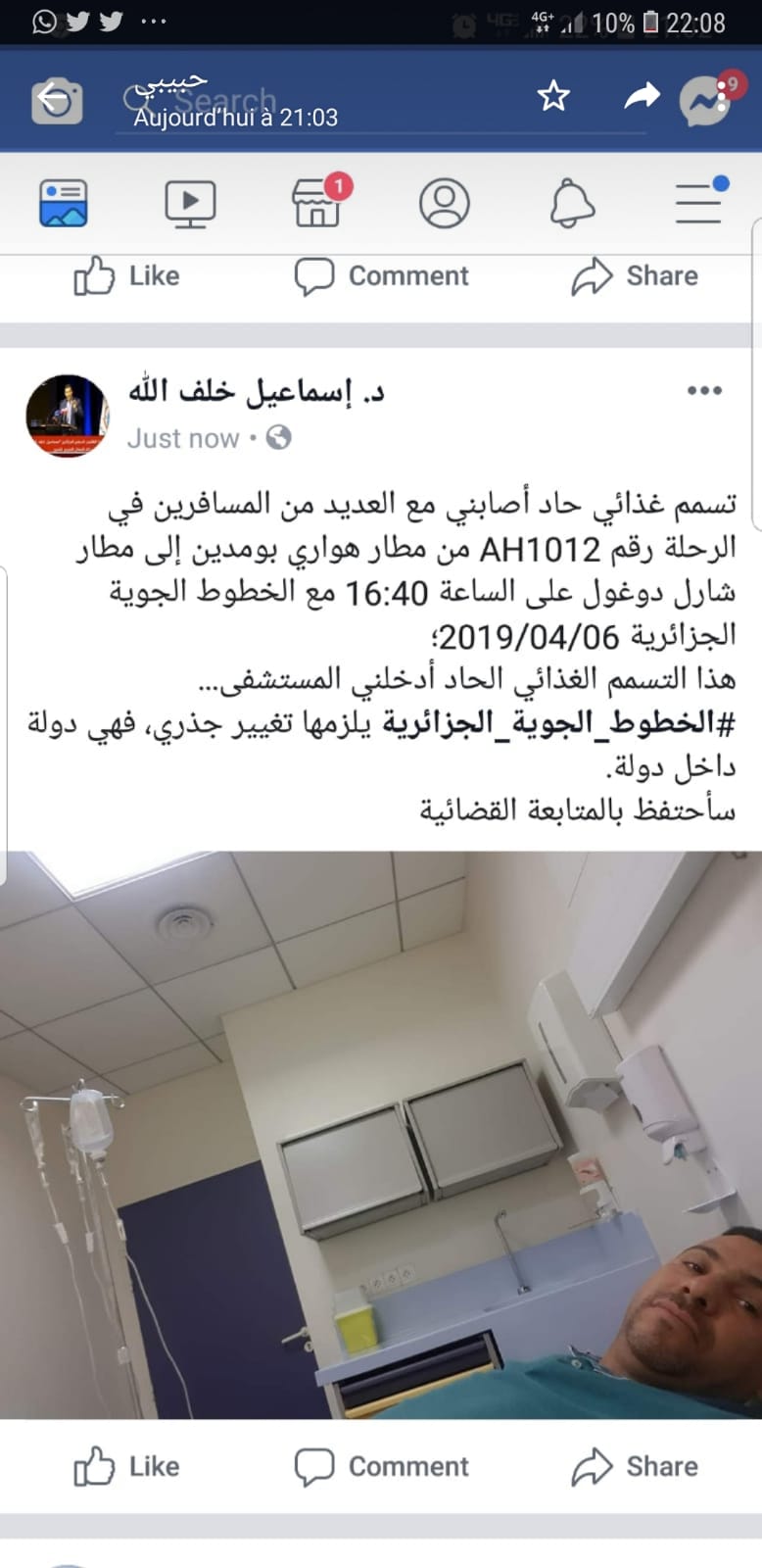Comment on the hospital photo post
The image size is (762, 1568).
[x=382, y=1467]
